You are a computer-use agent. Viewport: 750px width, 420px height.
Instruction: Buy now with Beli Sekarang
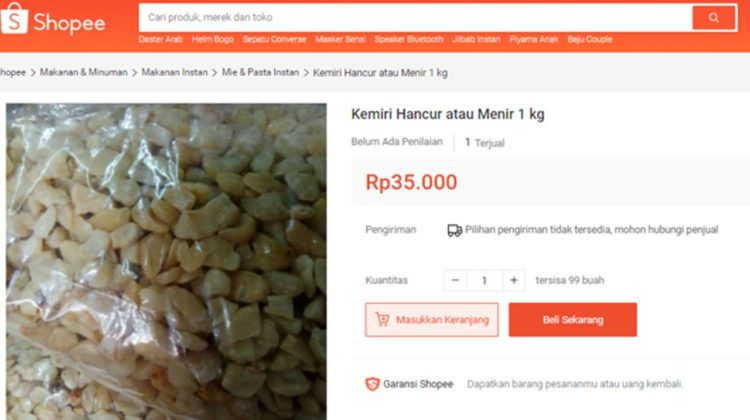point(572,320)
